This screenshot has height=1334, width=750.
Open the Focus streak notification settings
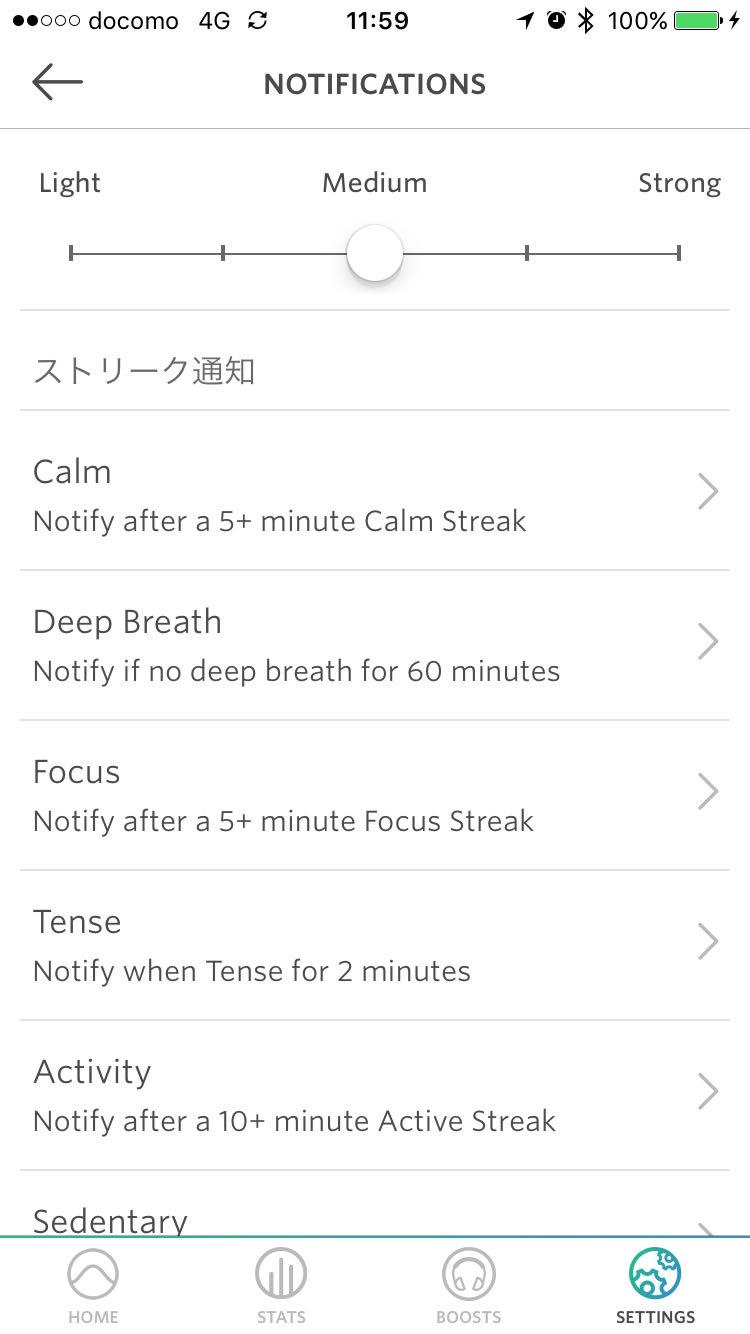point(375,795)
